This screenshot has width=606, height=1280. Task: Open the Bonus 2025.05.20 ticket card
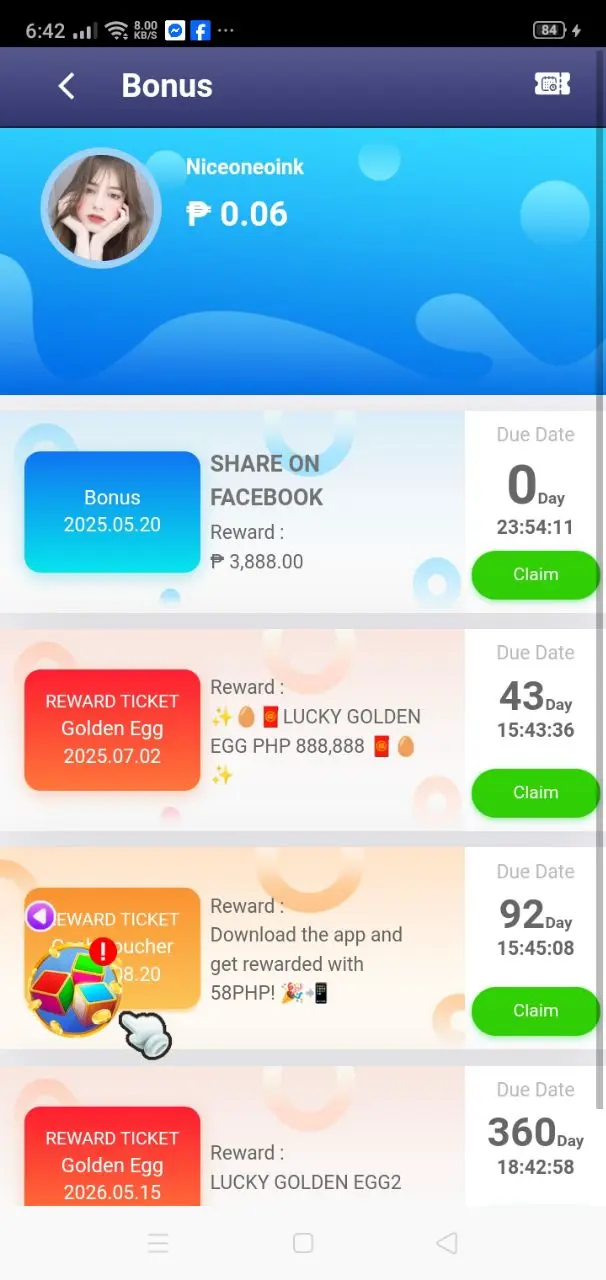coord(112,511)
